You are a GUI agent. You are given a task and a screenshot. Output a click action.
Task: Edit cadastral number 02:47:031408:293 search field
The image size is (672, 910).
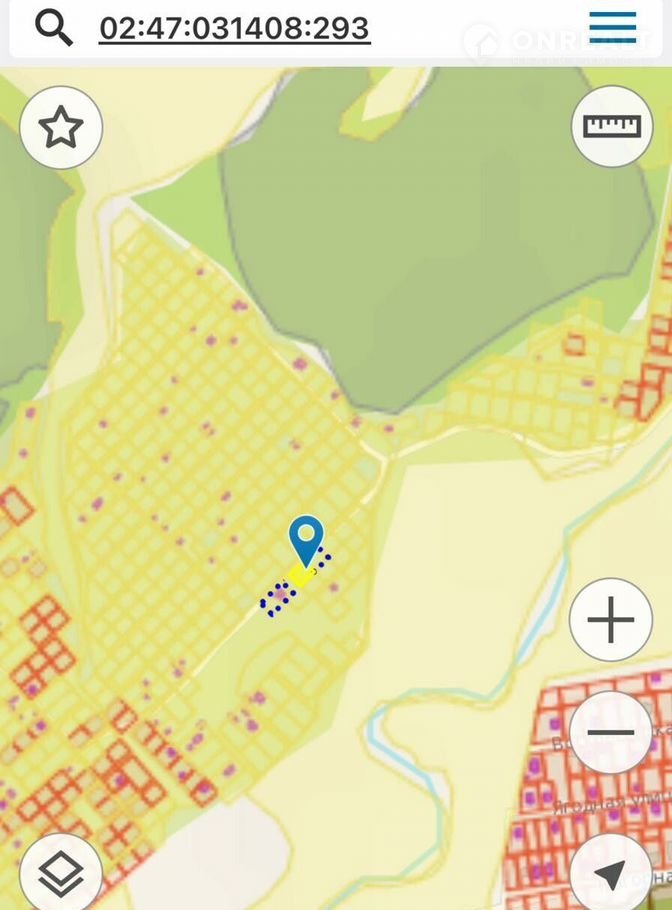click(x=235, y=28)
